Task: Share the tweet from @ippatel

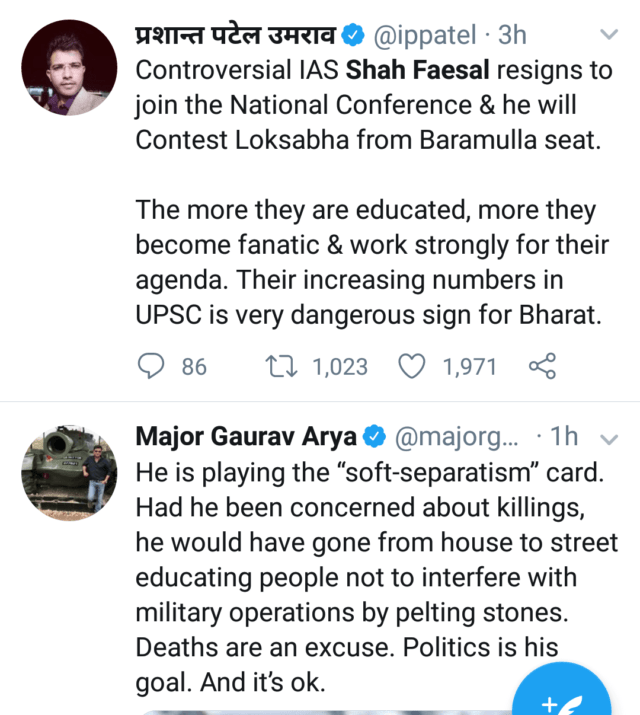Action: pyautogui.click(x=541, y=367)
